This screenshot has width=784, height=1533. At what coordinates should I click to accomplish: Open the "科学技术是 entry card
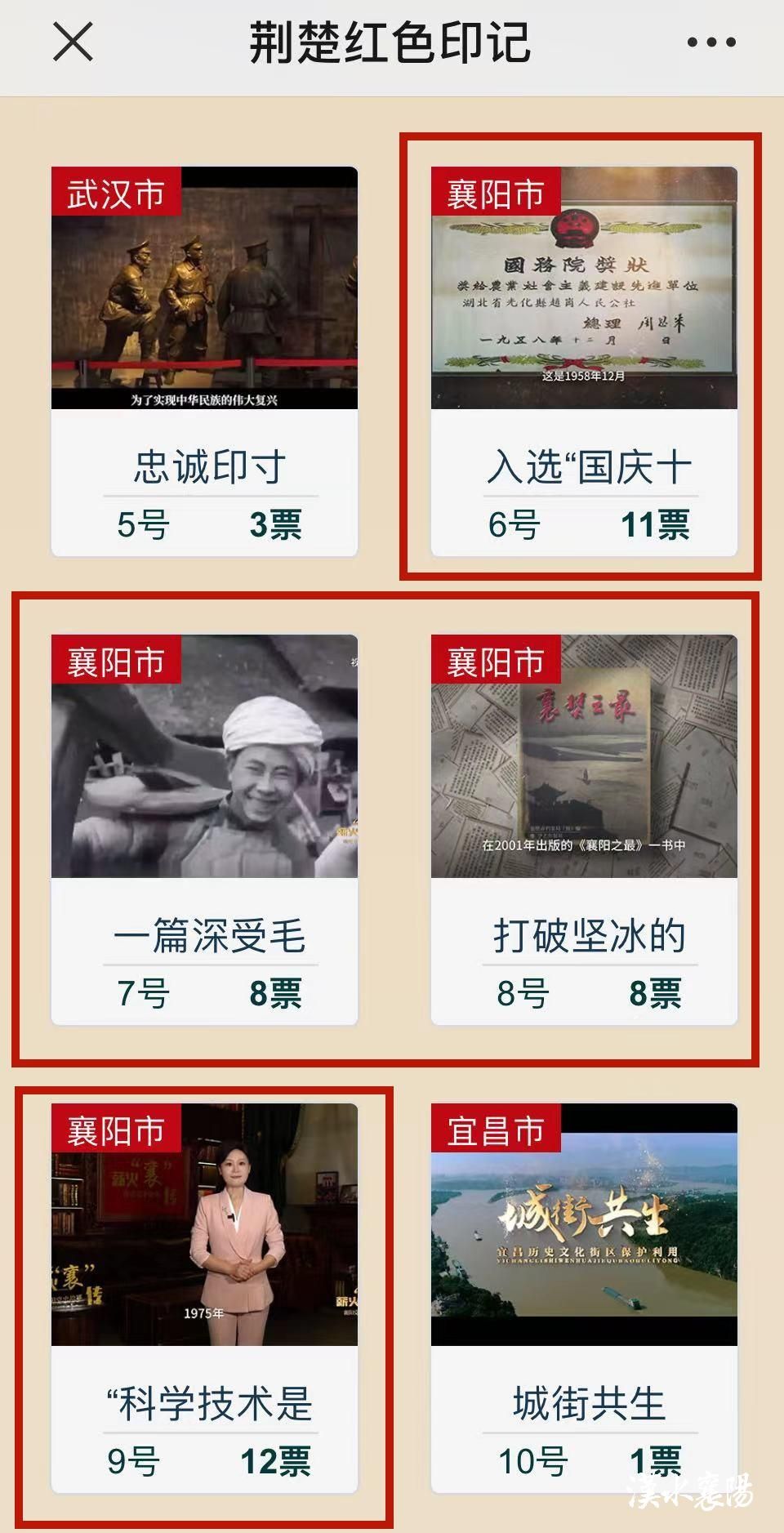coord(204,1297)
